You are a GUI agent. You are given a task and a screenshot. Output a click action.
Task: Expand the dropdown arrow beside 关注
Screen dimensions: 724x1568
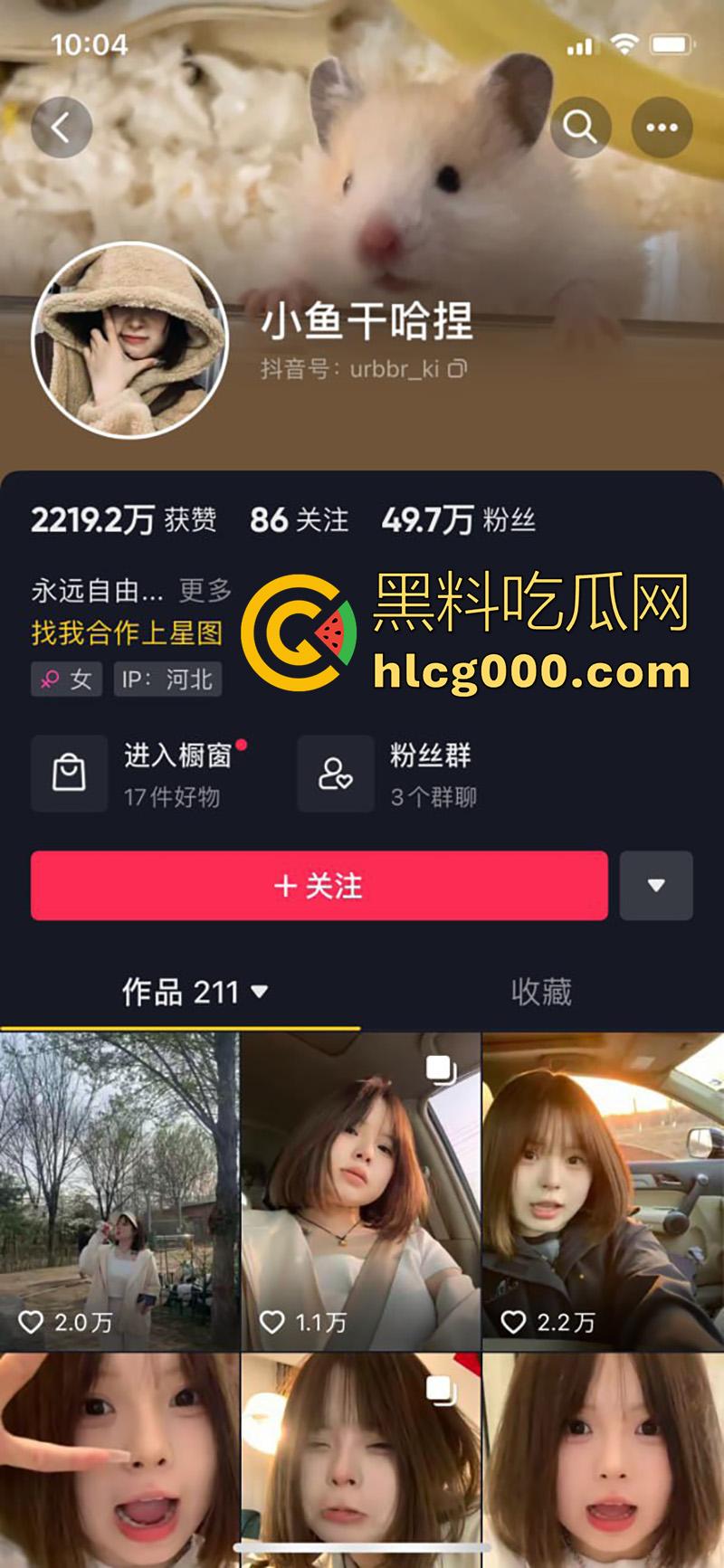click(x=656, y=886)
